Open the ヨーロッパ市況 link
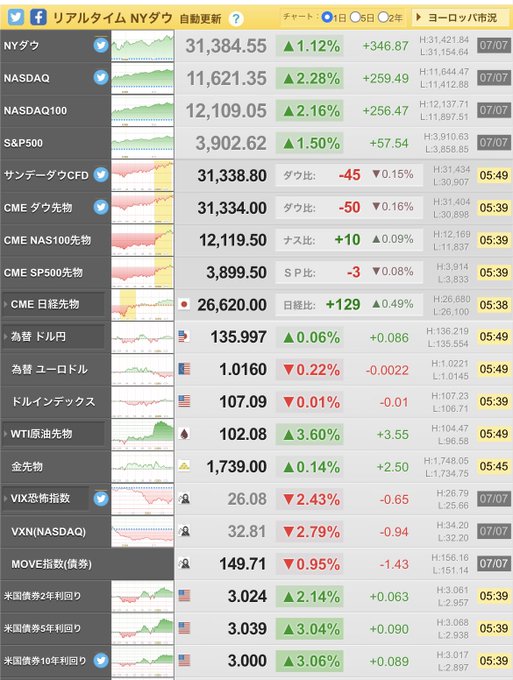Screen dimensions: 513x680 459,18
